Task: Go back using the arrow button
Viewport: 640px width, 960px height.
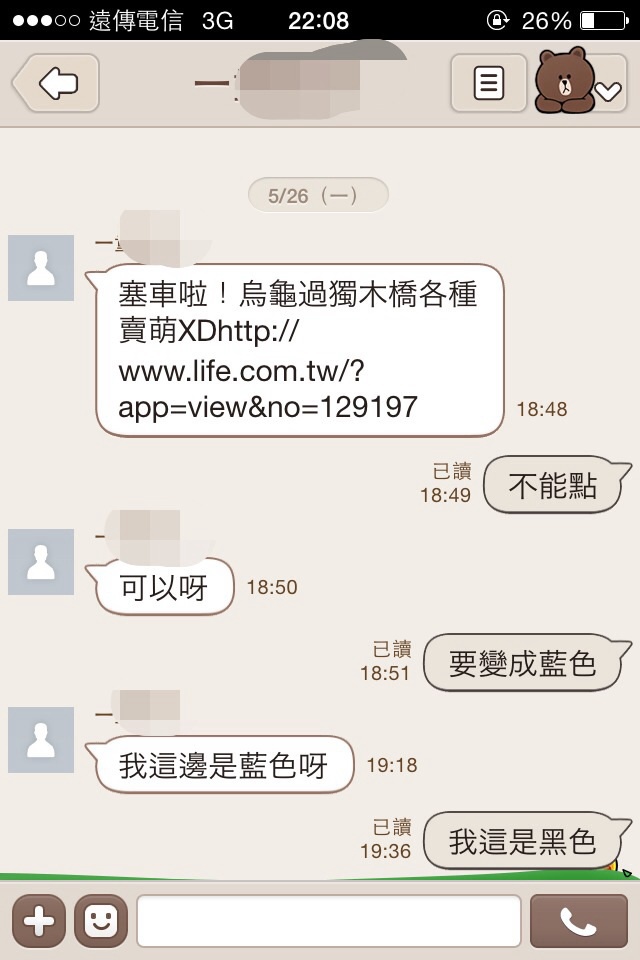Action: coord(57,82)
